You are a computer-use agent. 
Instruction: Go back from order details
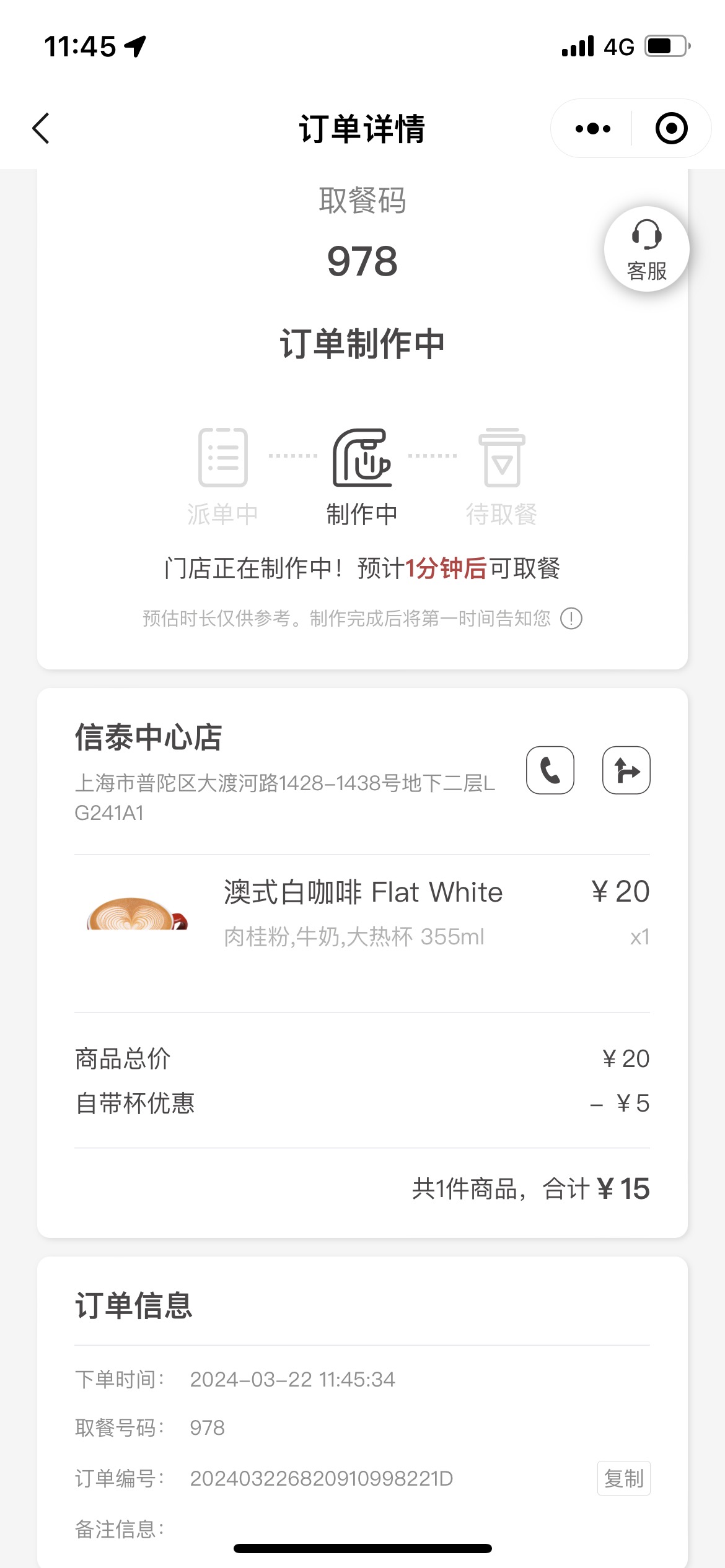[x=41, y=129]
